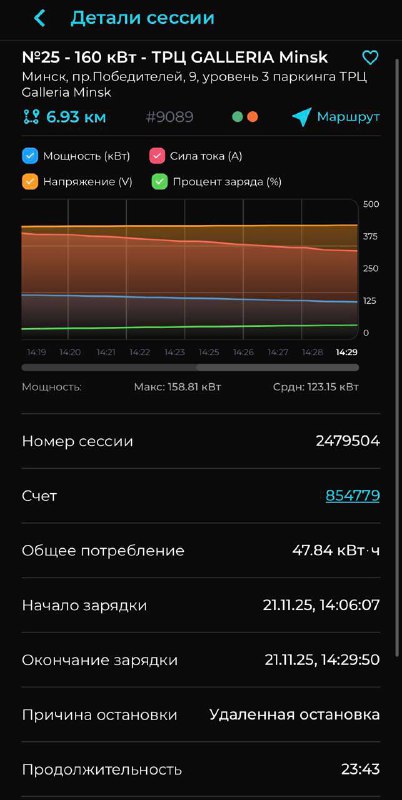Open invoice 854779 link

tap(353, 495)
